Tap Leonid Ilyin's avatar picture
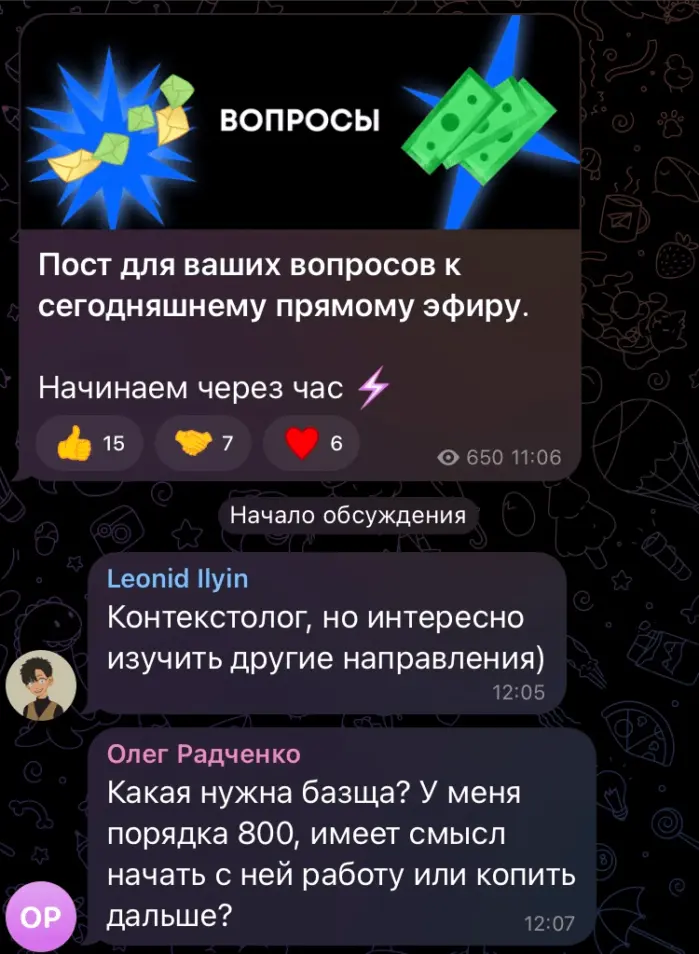699x954 pixels. tap(41, 685)
